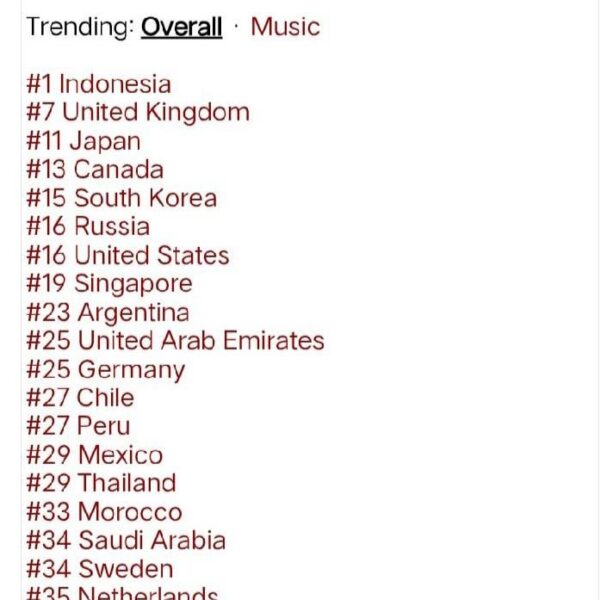600x600 pixels.
Task: Tap the #19 Singapore link
Action: pyautogui.click(x=109, y=283)
